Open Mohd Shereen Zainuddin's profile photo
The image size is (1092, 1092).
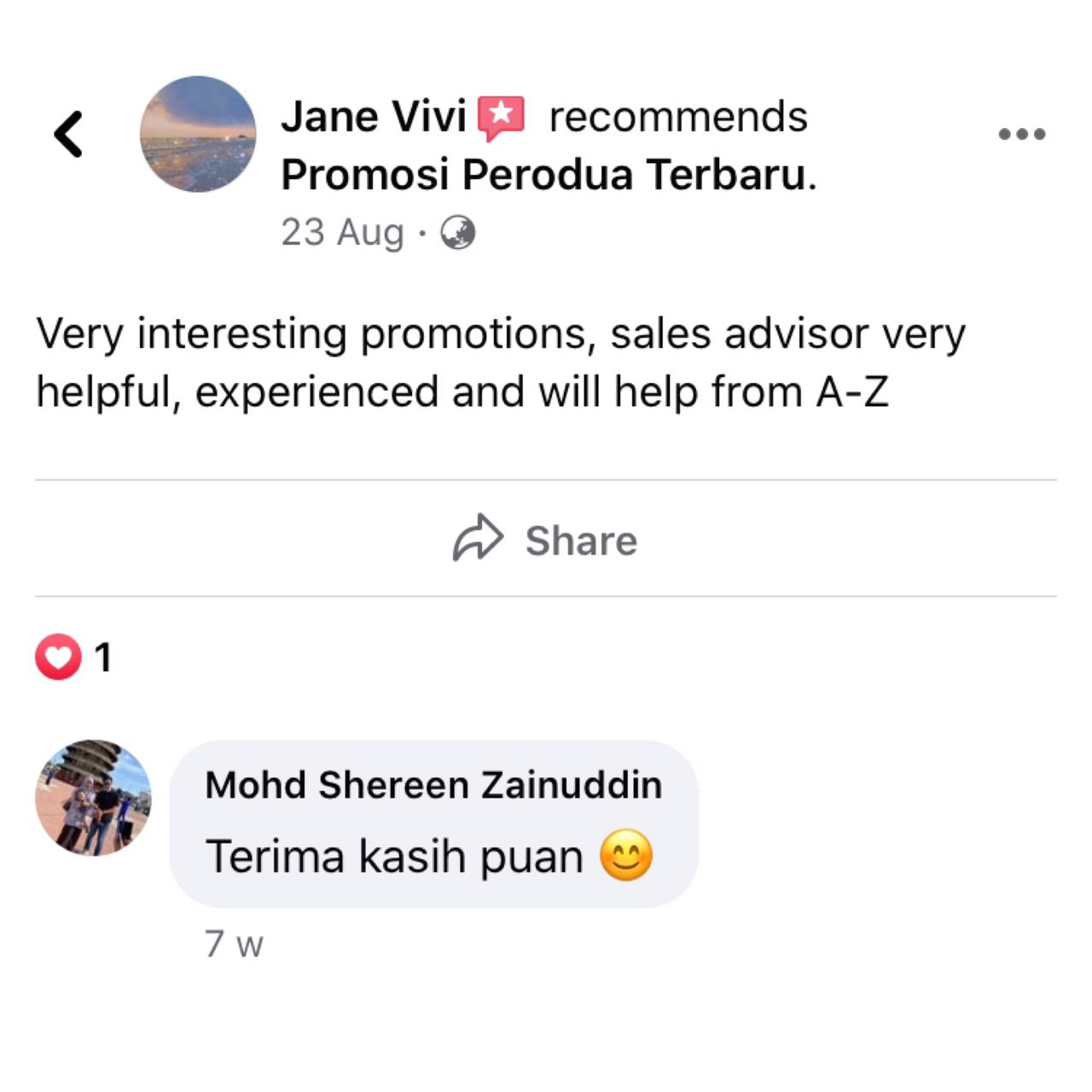click(x=93, y=798)
